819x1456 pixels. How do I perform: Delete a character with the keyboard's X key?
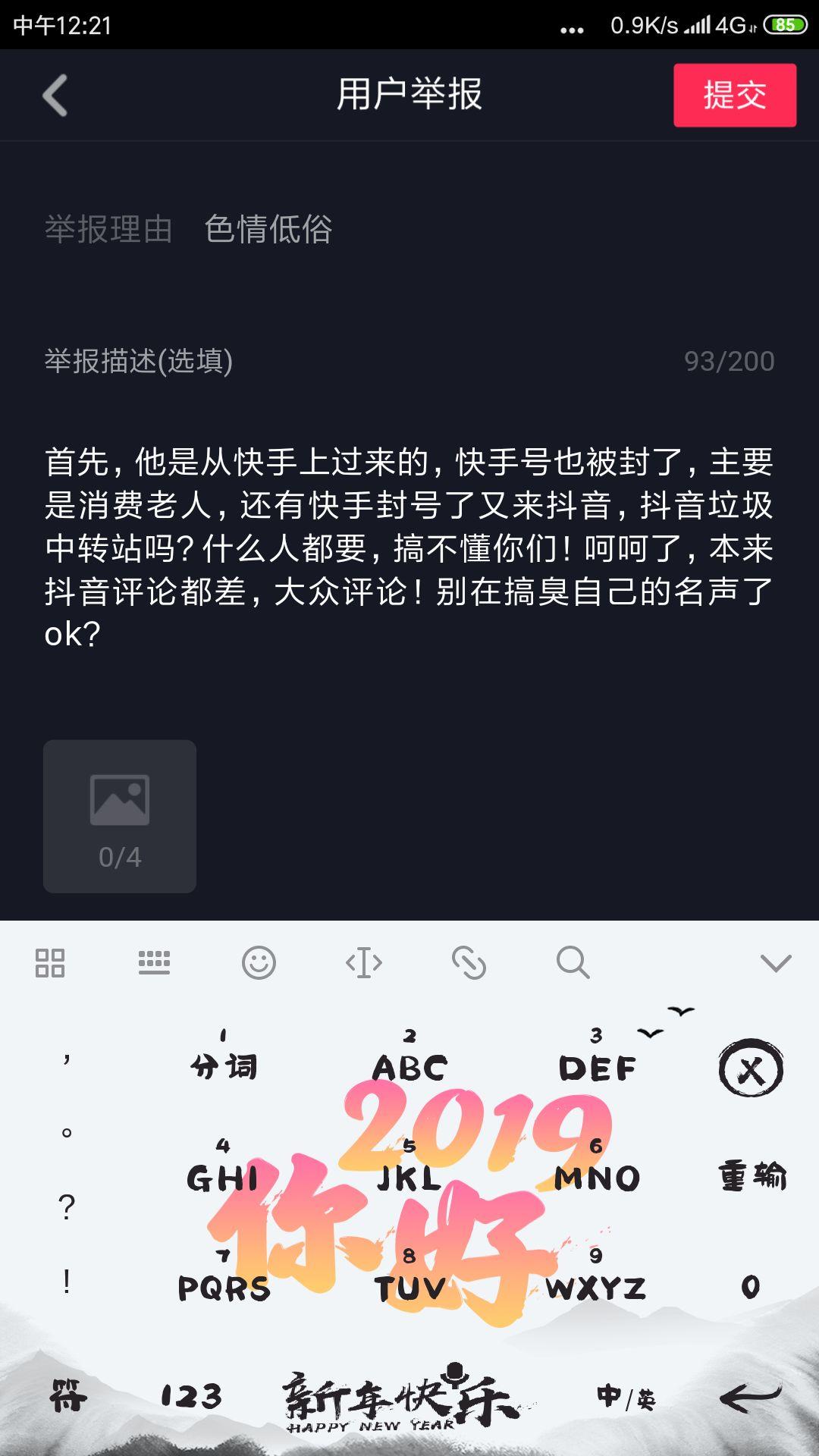(x=751, y=1068)
